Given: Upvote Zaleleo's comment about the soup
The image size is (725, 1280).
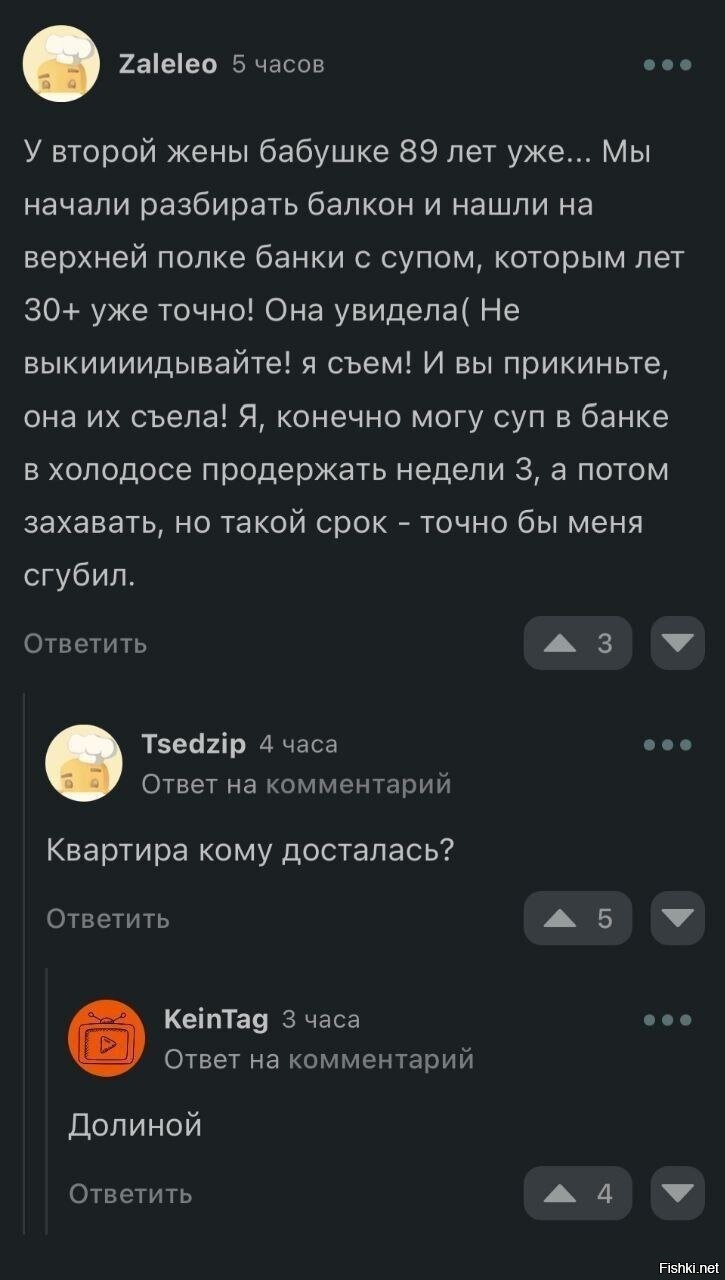Looking at the screenshot, I should 559,643.
